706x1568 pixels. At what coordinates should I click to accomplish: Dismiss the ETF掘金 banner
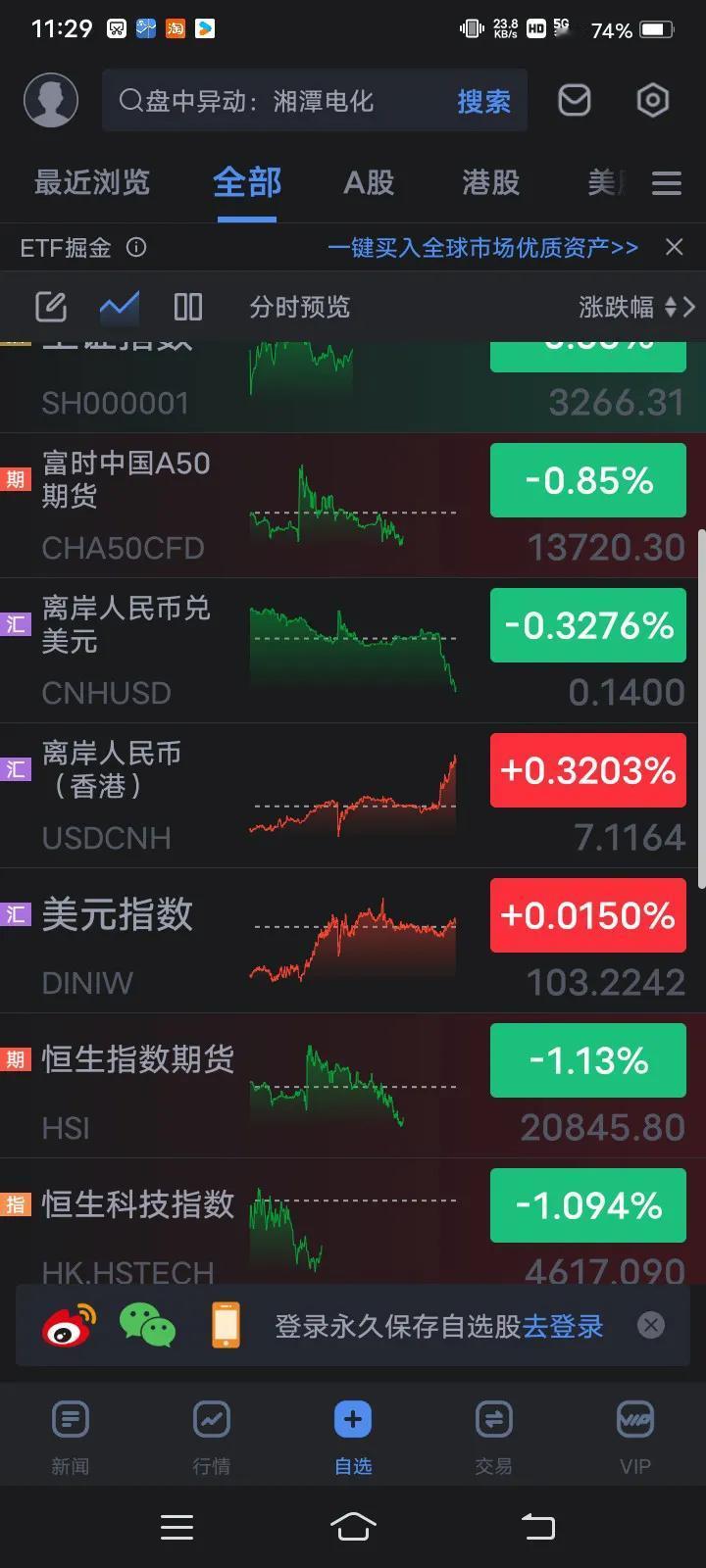[x=675, y=247]
